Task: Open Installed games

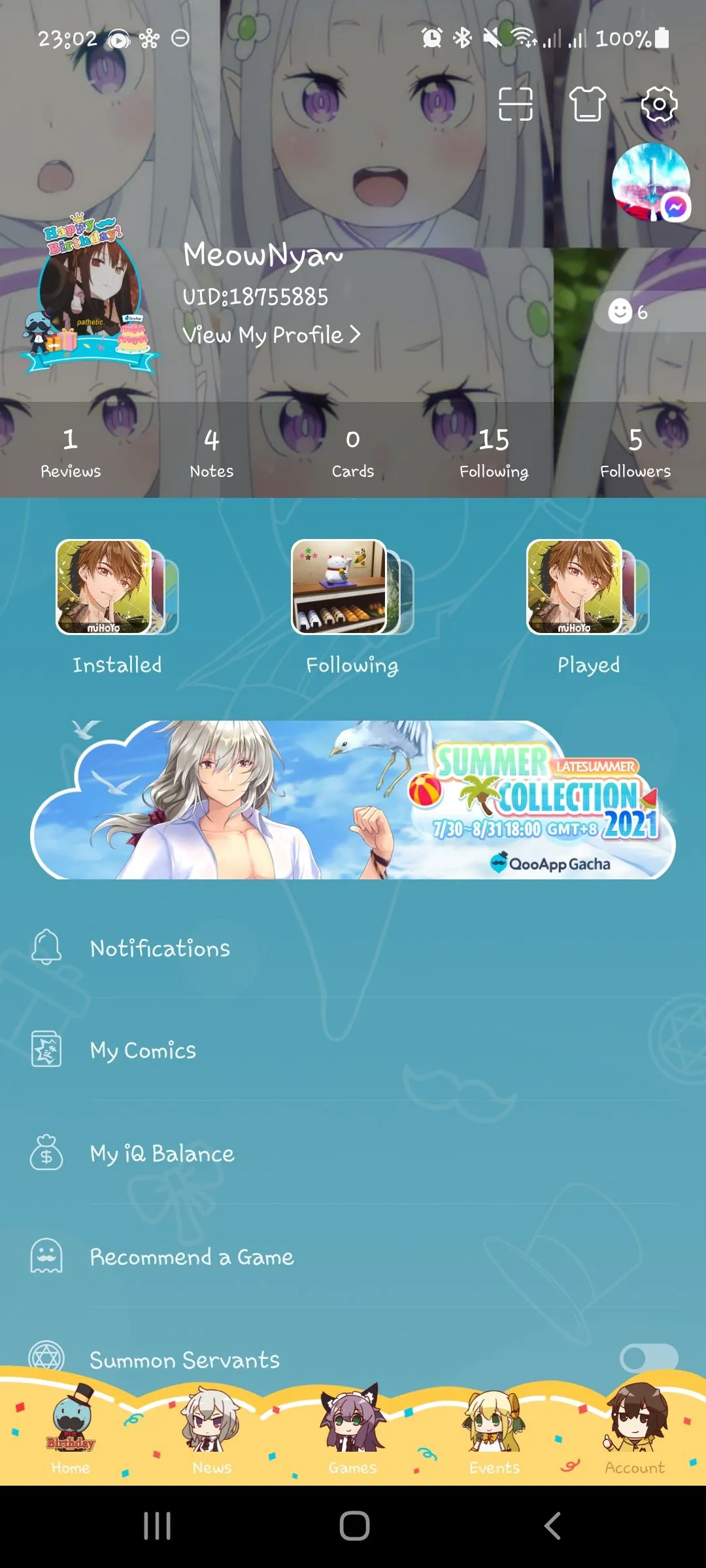Action: coord(116,604)
